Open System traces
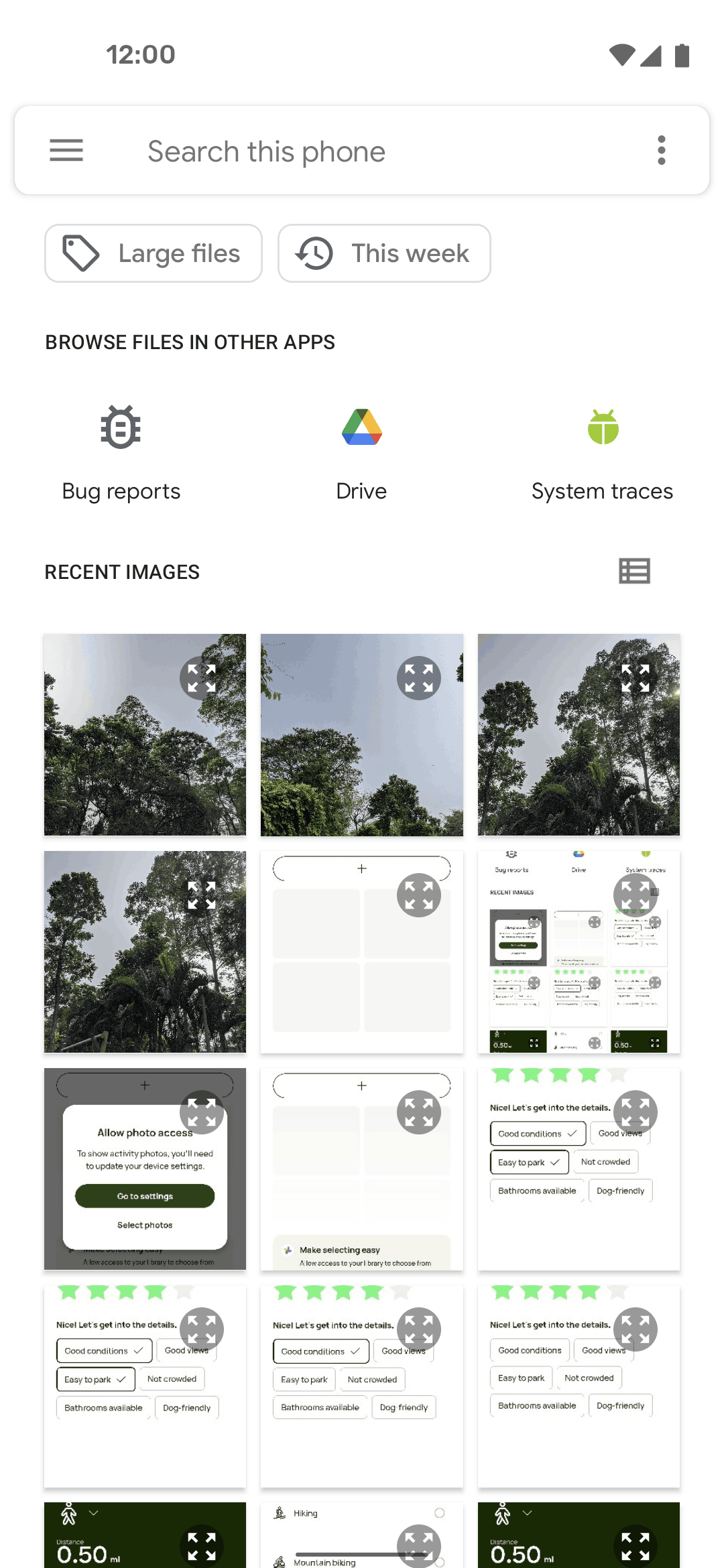 pos(602,453)
